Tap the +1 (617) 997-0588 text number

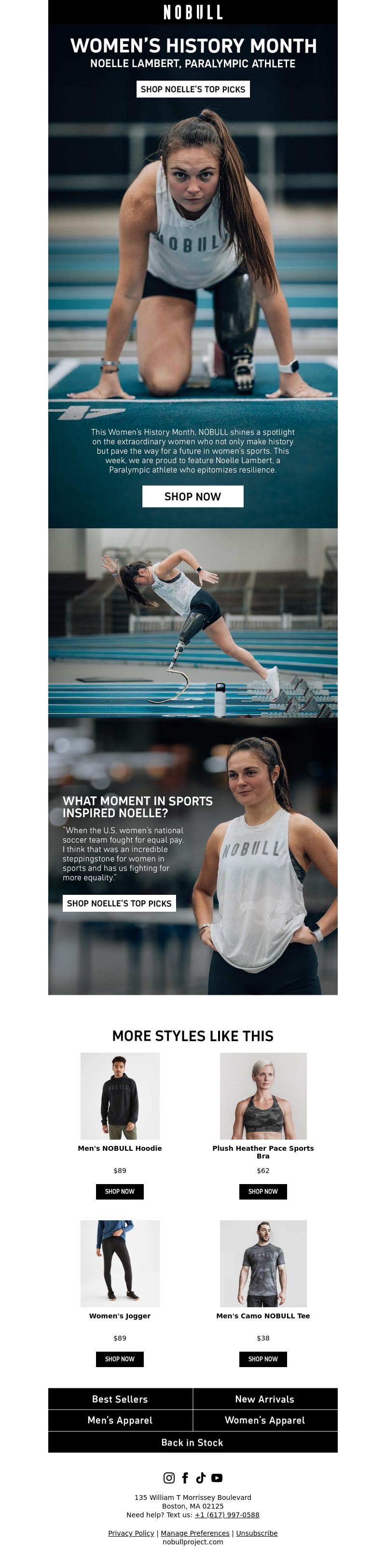point(227,1515)
